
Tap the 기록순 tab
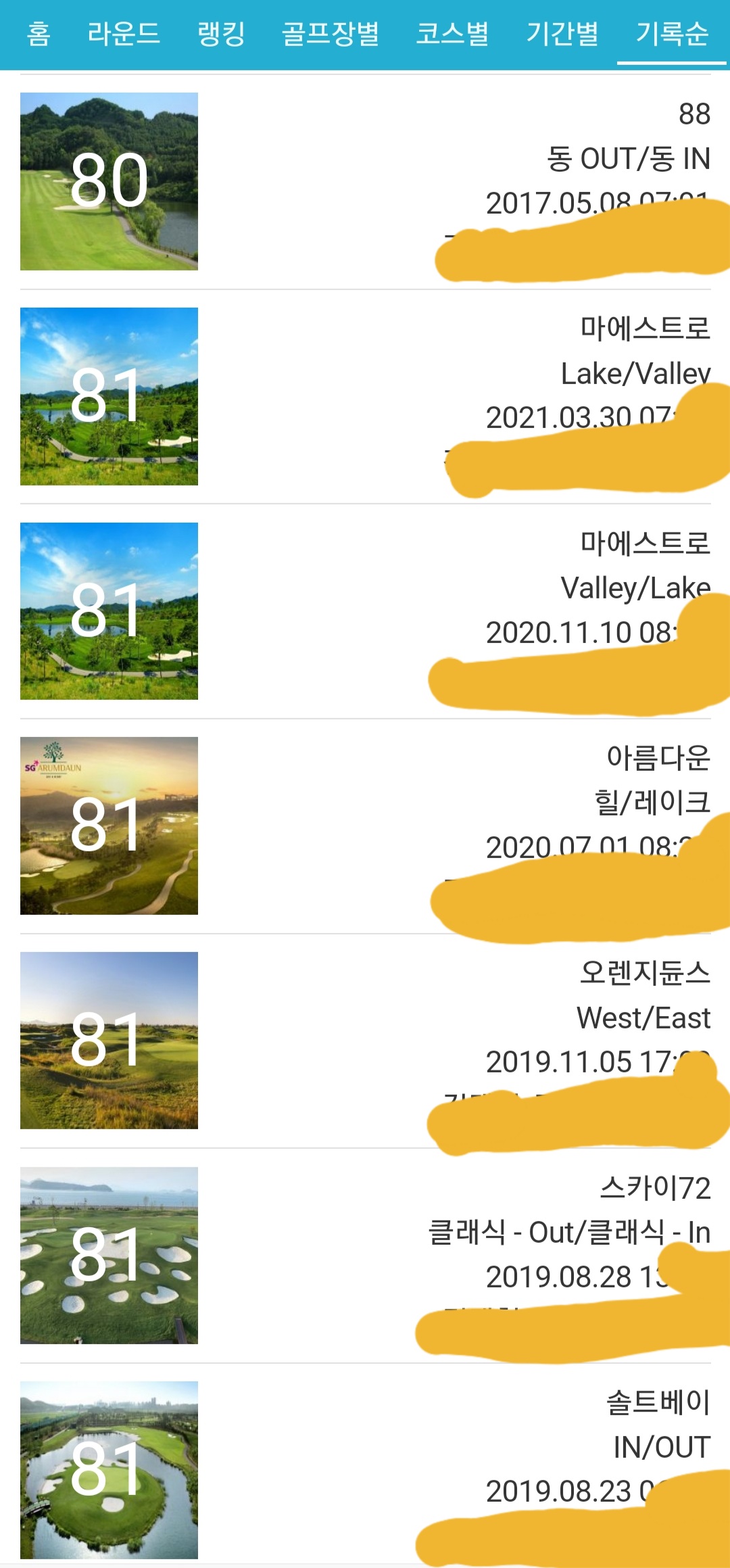tap(672, 33)
